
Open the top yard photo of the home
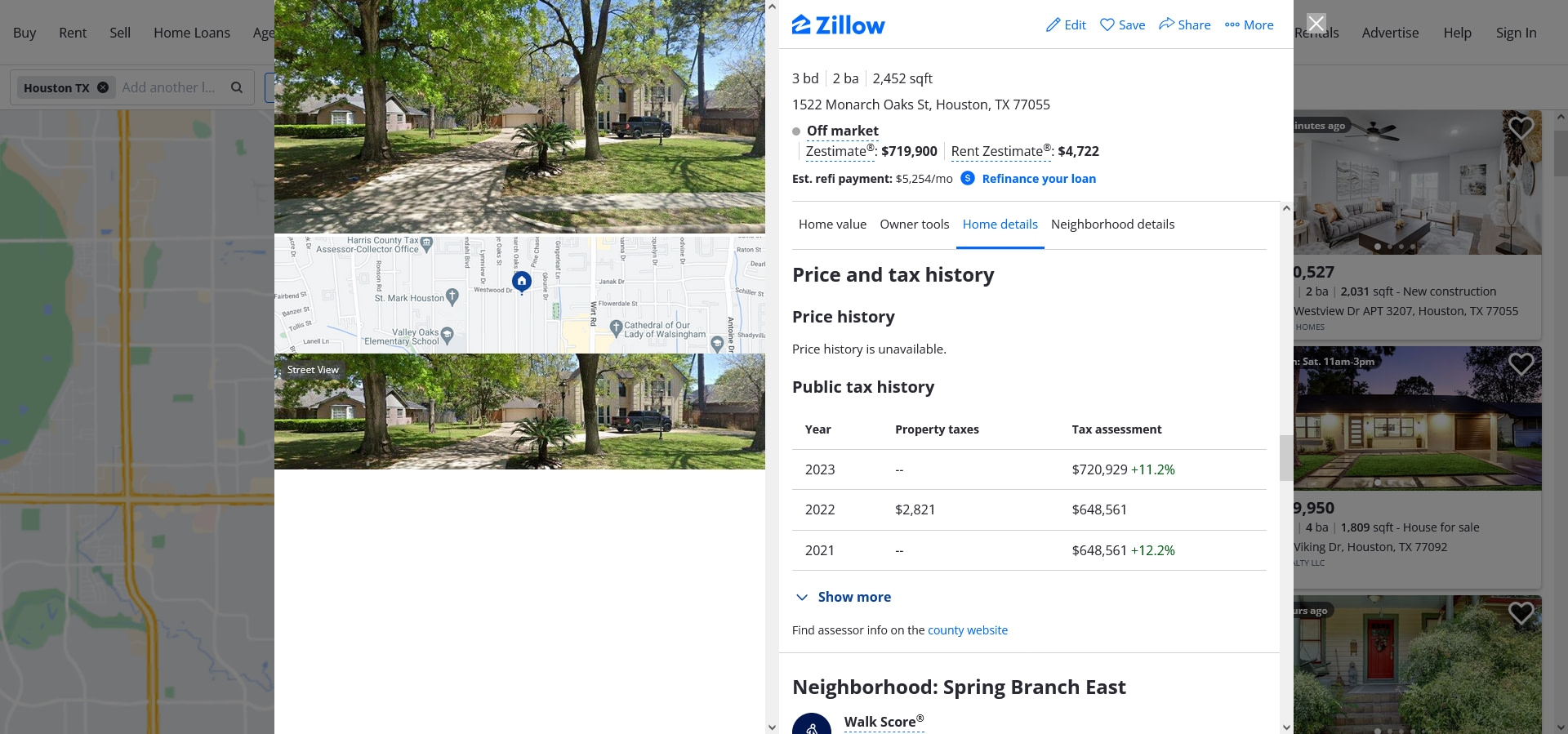519,116
